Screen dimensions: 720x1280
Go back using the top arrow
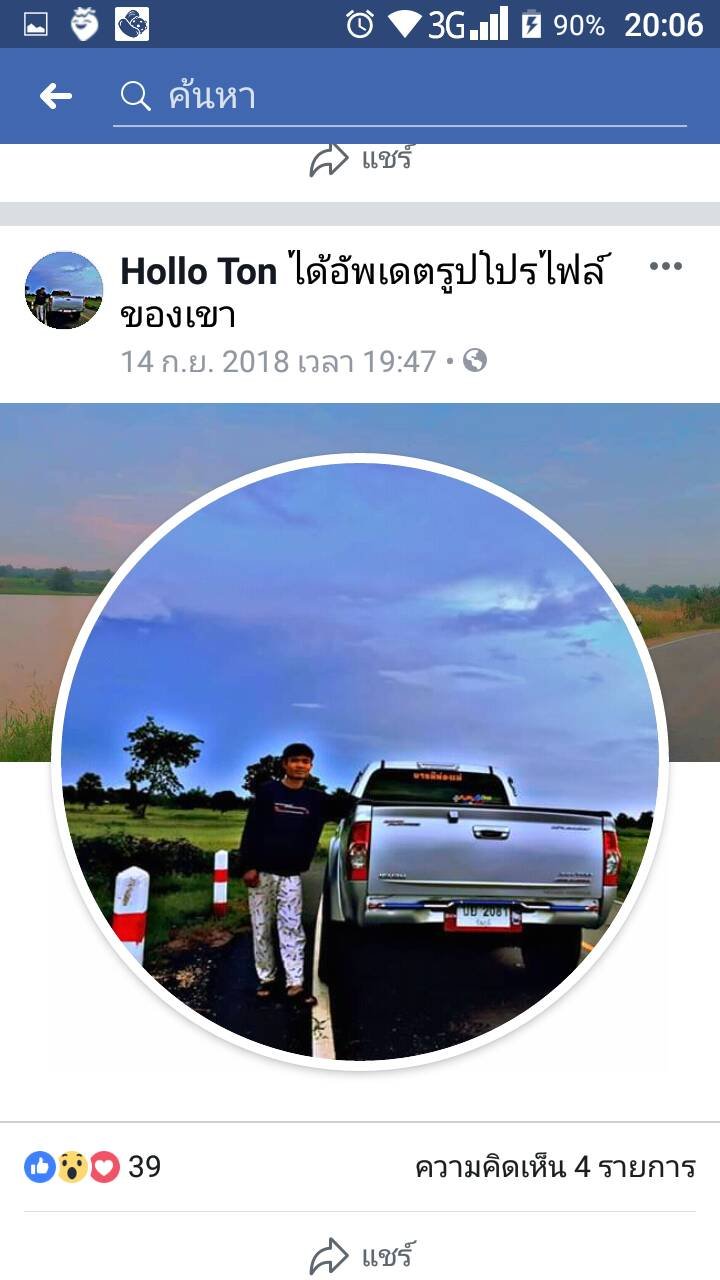coord(56,96)
